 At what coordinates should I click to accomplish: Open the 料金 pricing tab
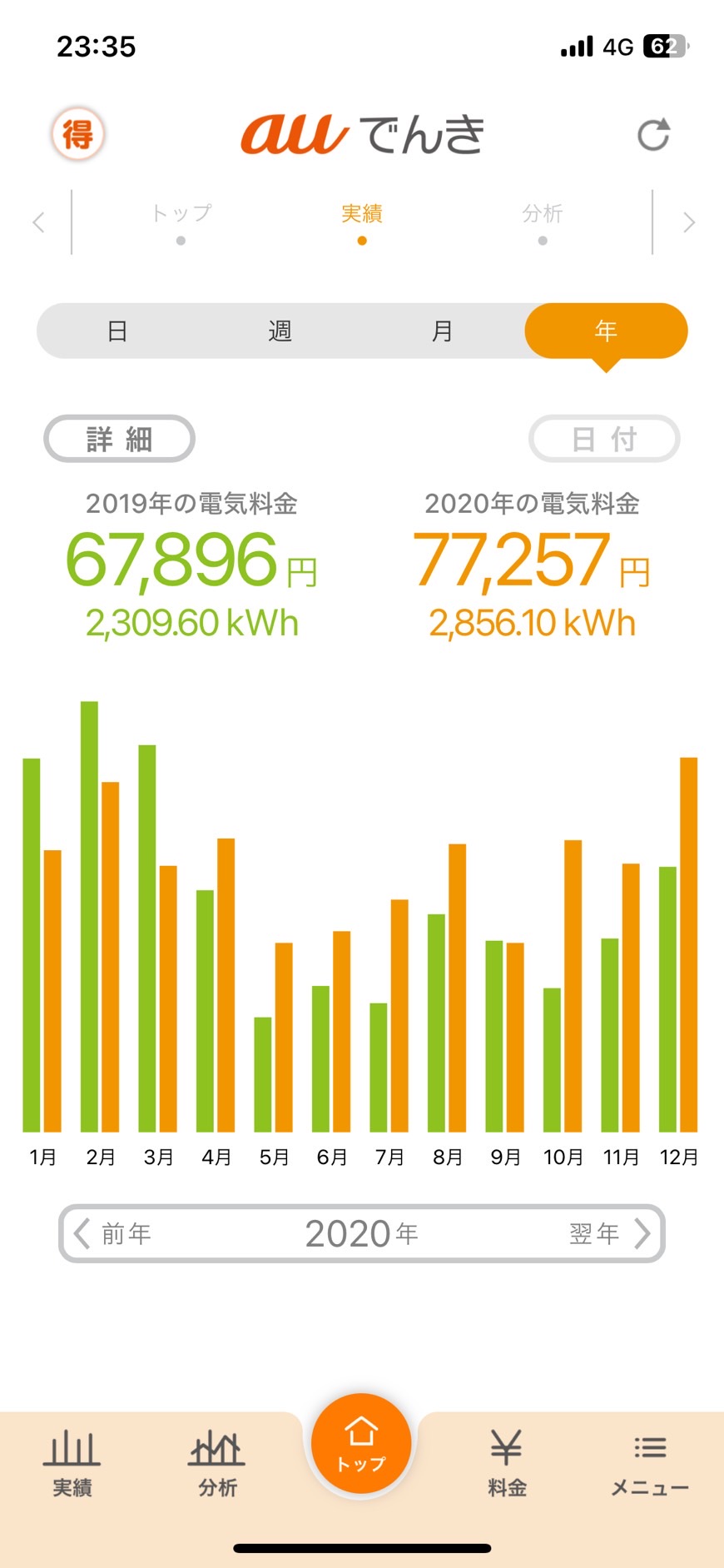click(x=507, y=1465)
